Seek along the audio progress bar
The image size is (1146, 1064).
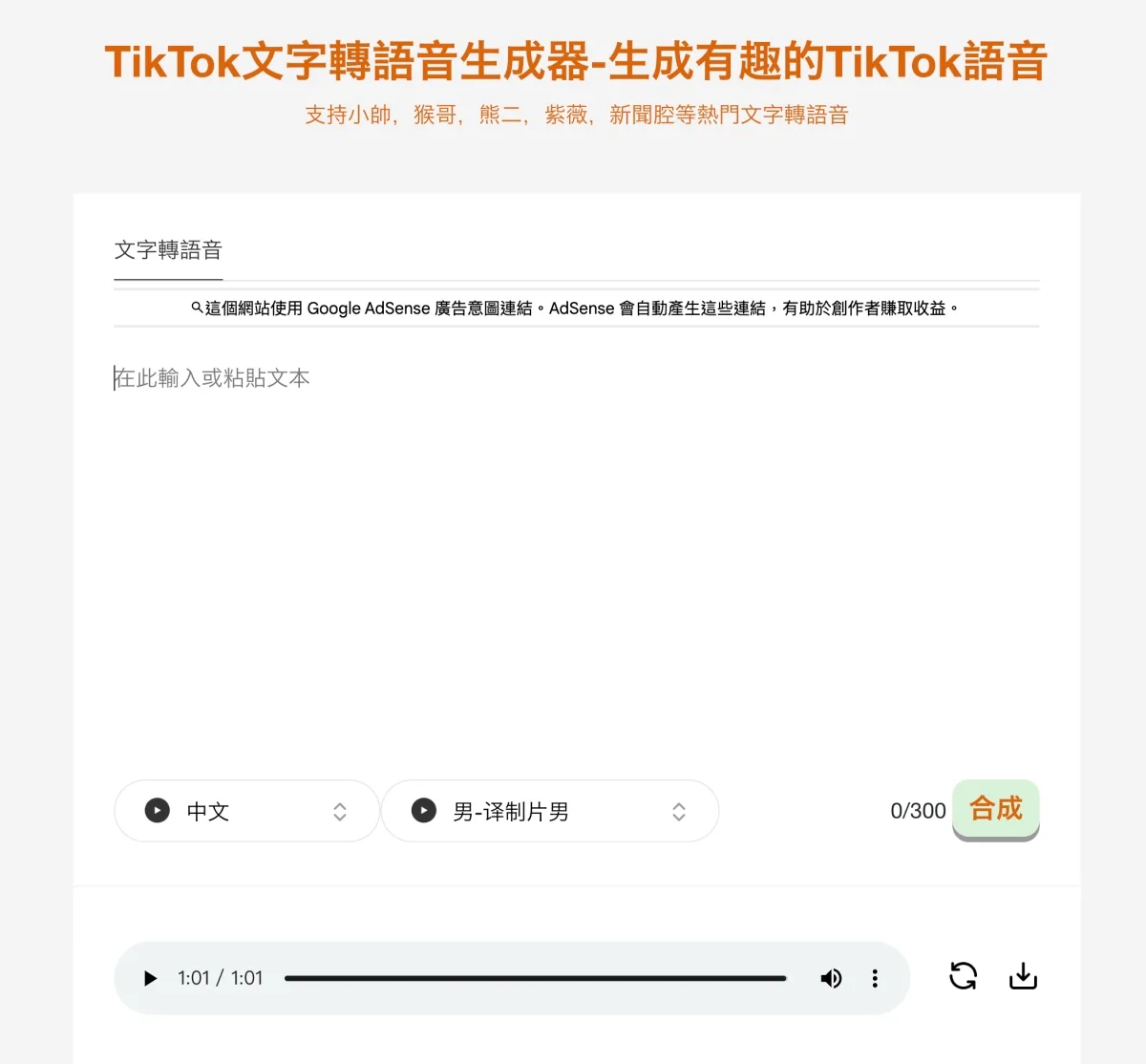pyautogui.click(x=535, y=978)
